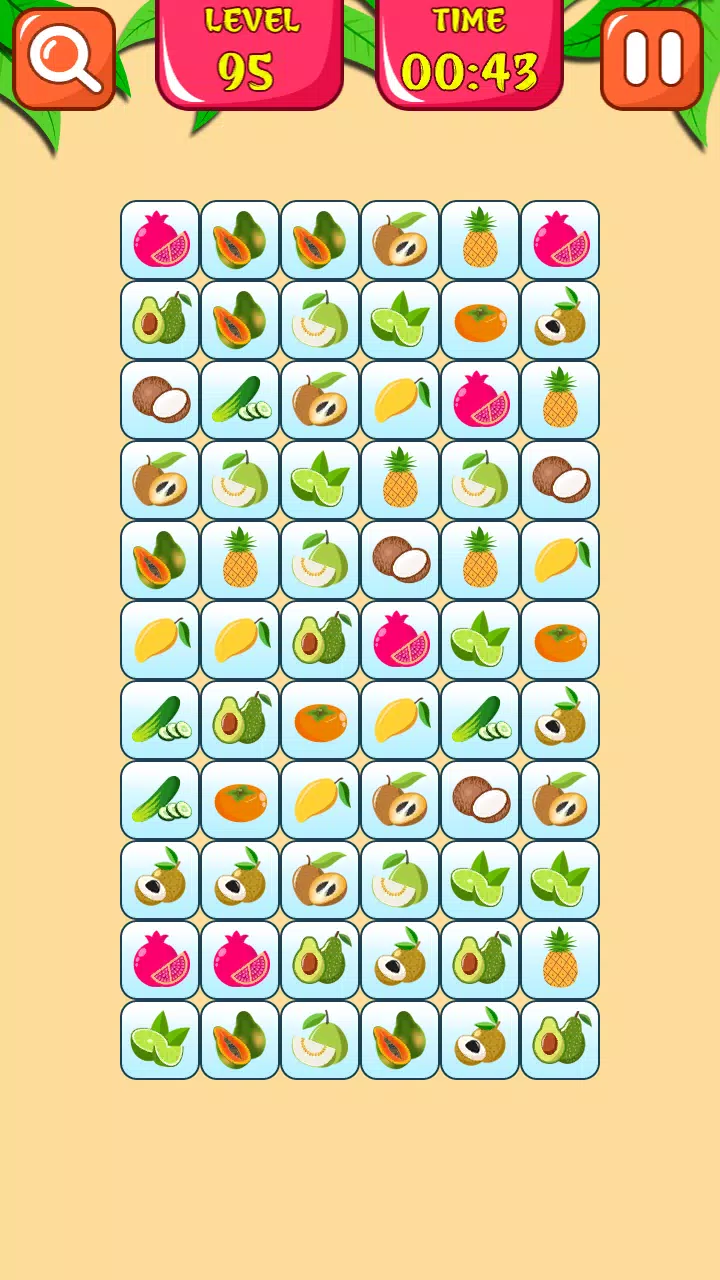This screenshot has height=1280, width=720.
Task: Select the coconut tile between two sapodillas
Action: pos(480,800)
